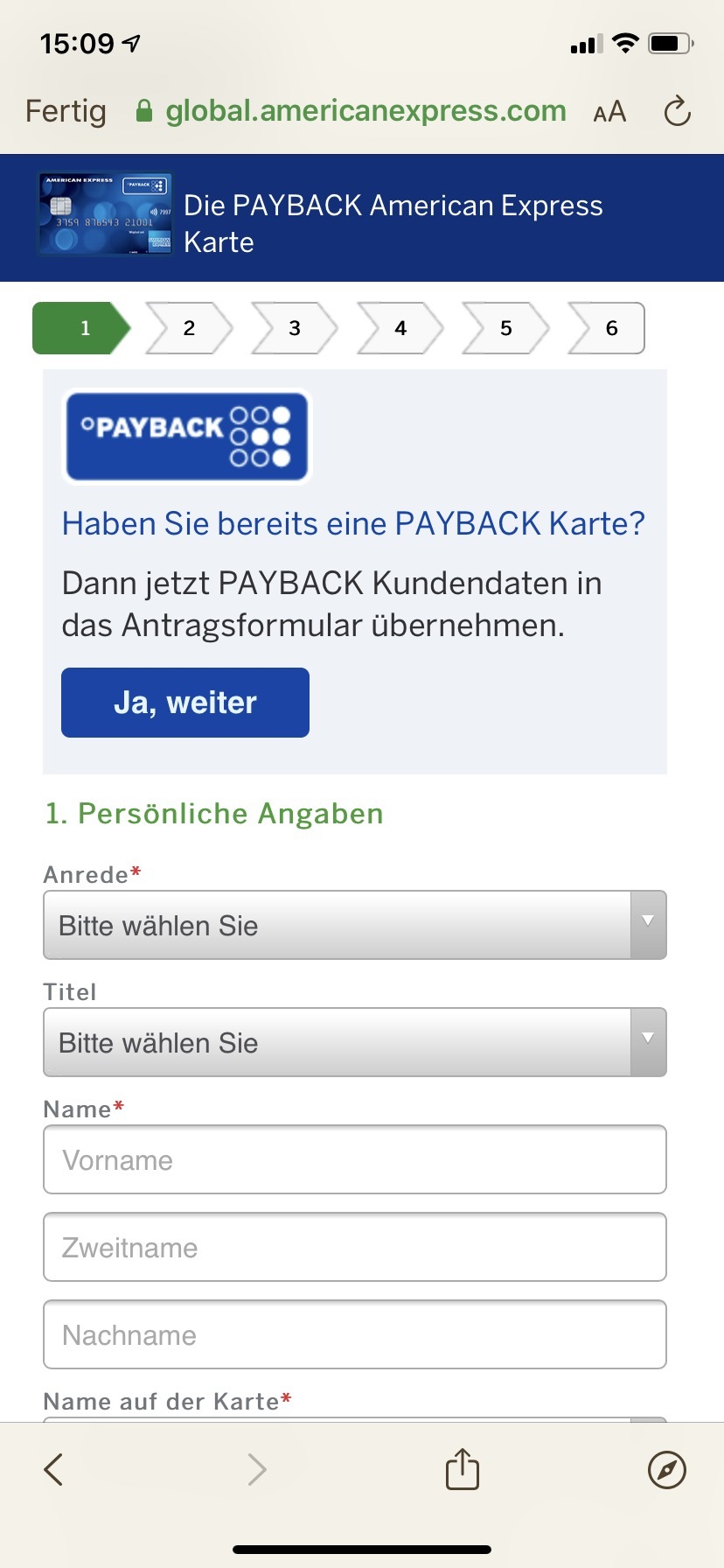Jump to step 6 of the application

pyautogui.click(x=610, y=328)
